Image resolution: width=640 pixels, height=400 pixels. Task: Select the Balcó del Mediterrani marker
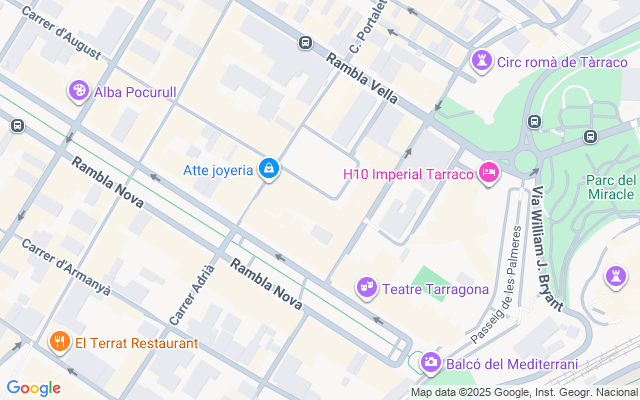(431, 361)
